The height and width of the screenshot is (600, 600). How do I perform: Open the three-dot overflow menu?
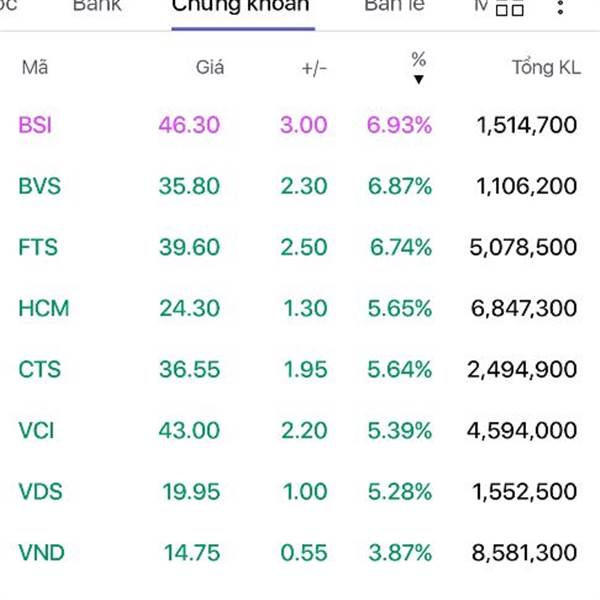pos(560,7)
